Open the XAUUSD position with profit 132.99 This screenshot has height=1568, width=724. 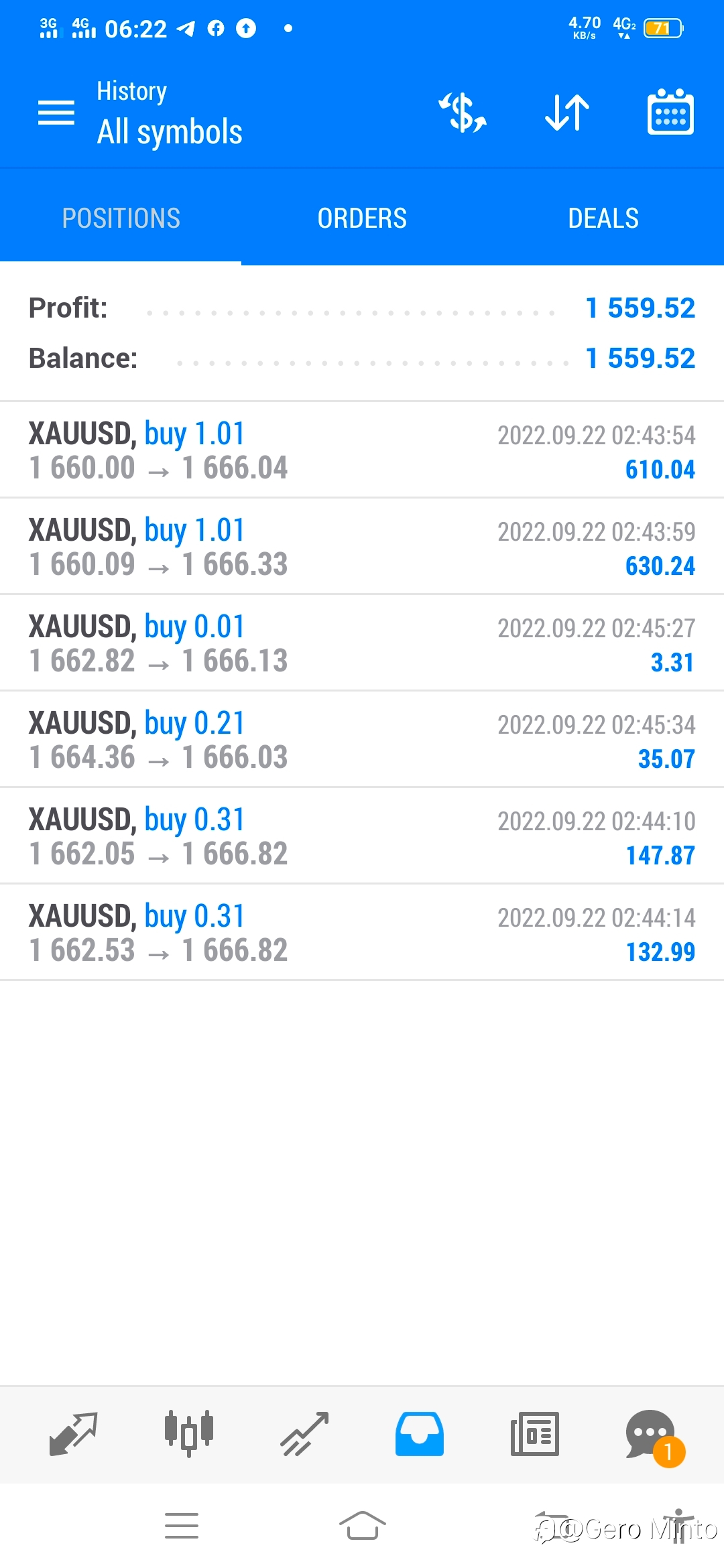pos(362,933)
